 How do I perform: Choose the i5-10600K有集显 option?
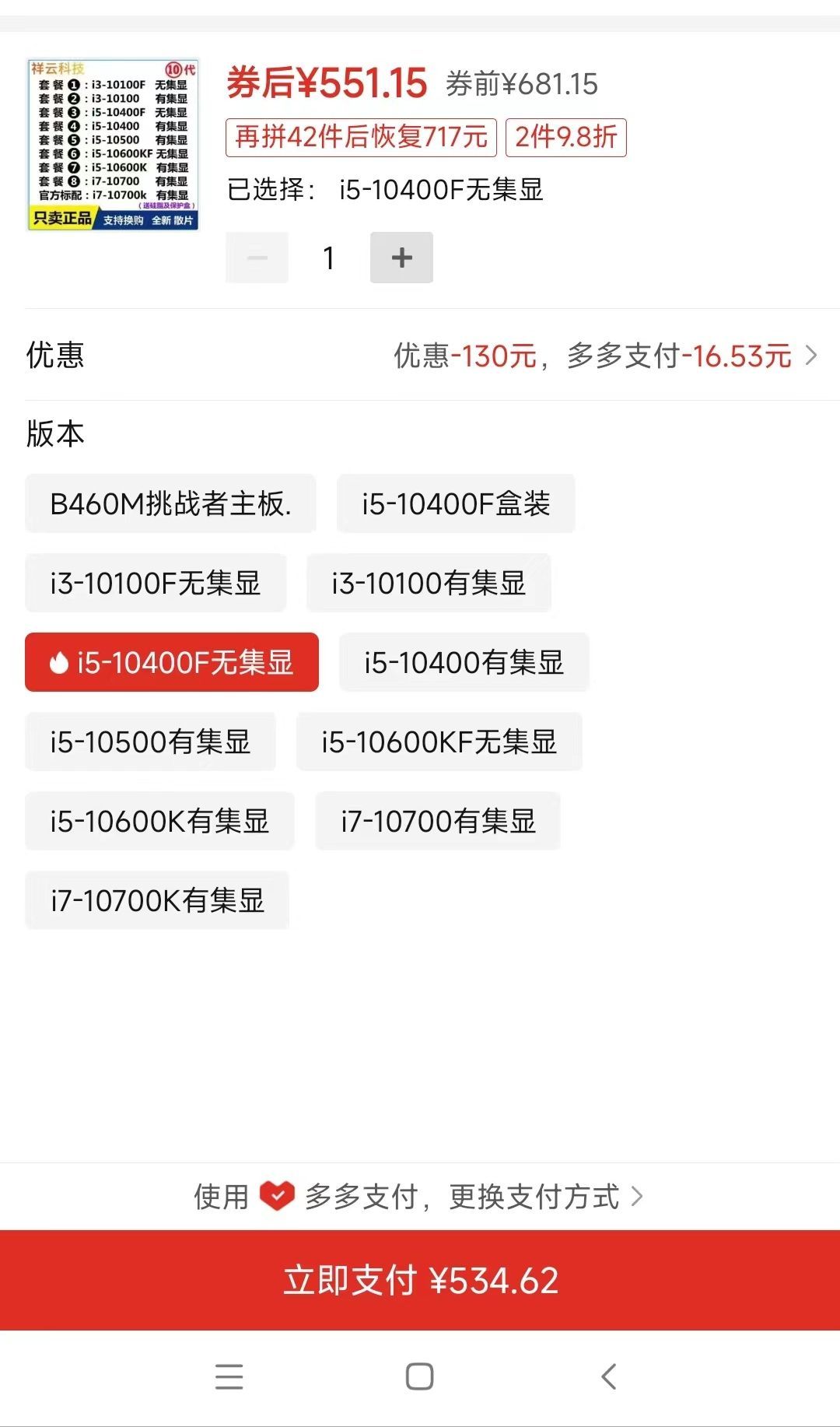coord(159,821)
